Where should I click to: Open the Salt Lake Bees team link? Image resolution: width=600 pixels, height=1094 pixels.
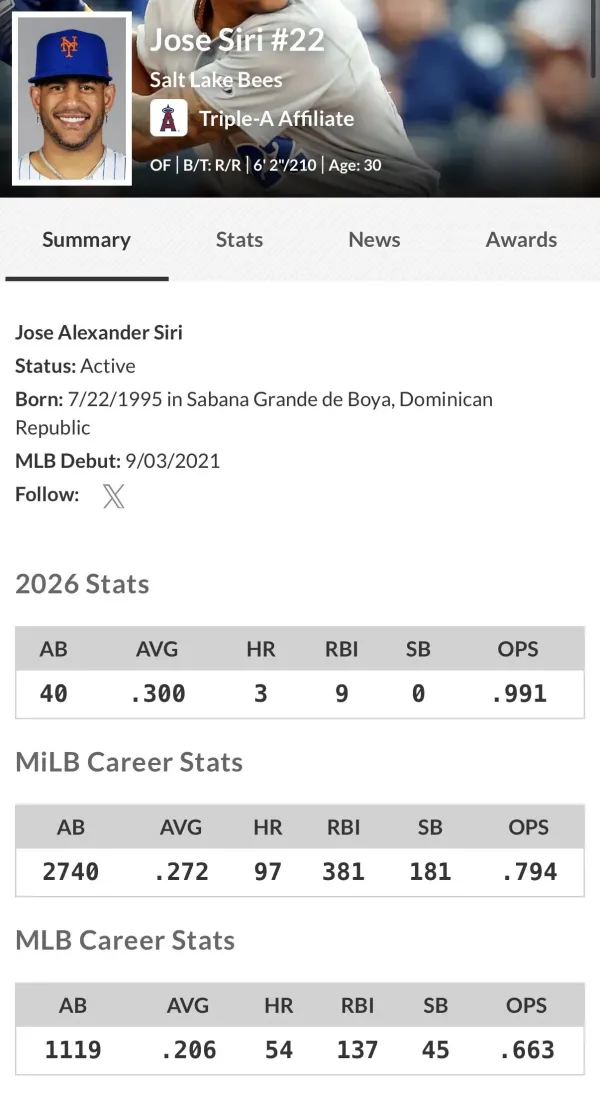pos(216,80)
